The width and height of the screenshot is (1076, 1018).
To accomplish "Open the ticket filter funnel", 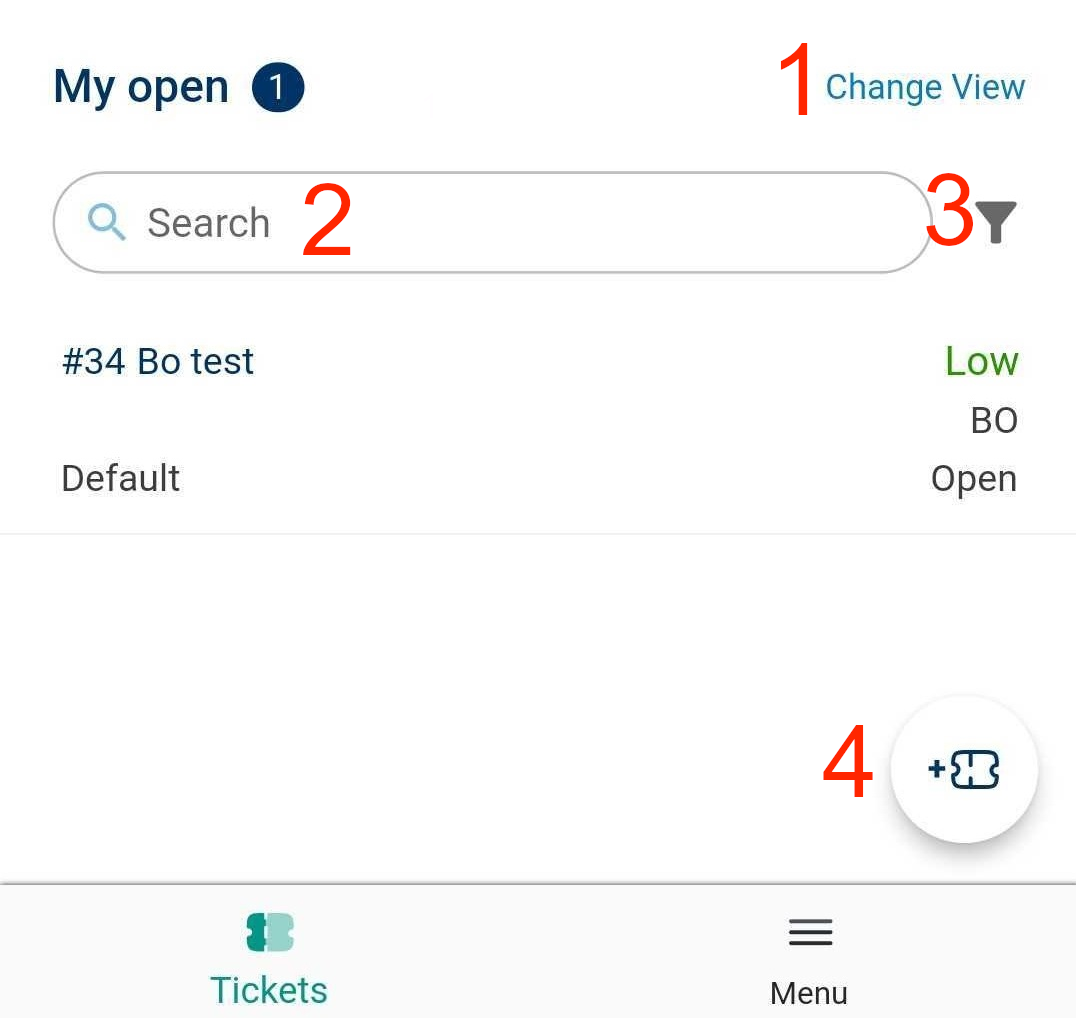I will point(995,222).
